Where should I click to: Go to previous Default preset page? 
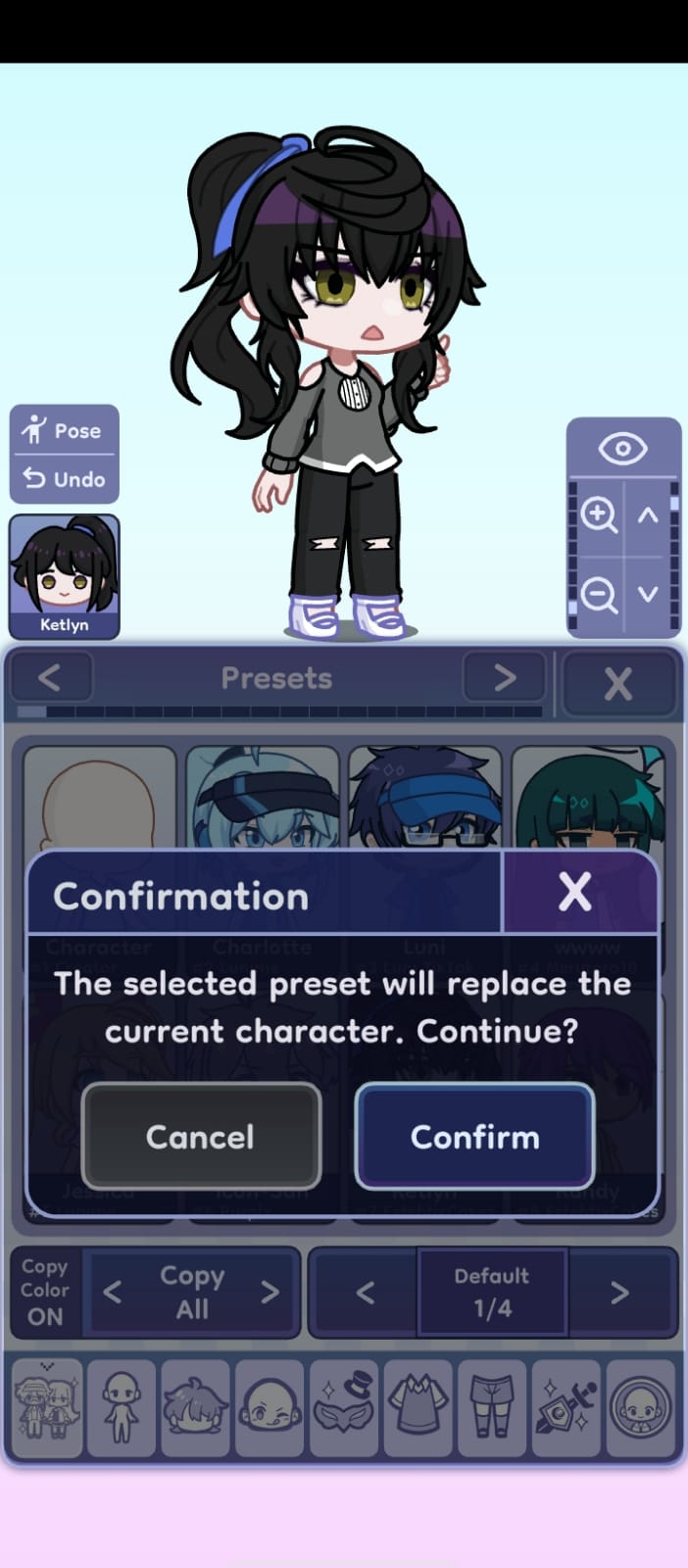point(365,1293)
